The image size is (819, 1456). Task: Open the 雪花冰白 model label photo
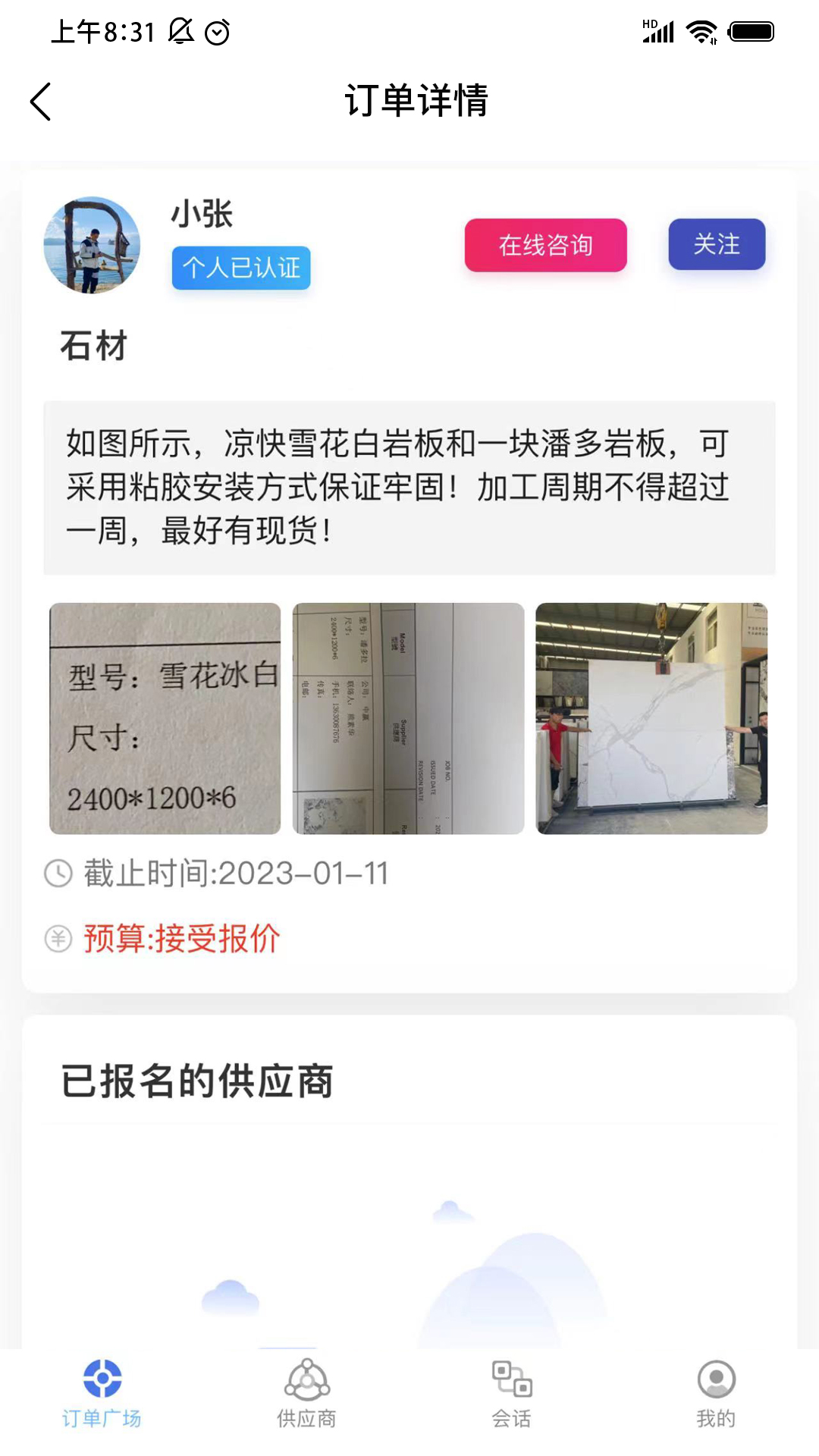tap(165, 718)
